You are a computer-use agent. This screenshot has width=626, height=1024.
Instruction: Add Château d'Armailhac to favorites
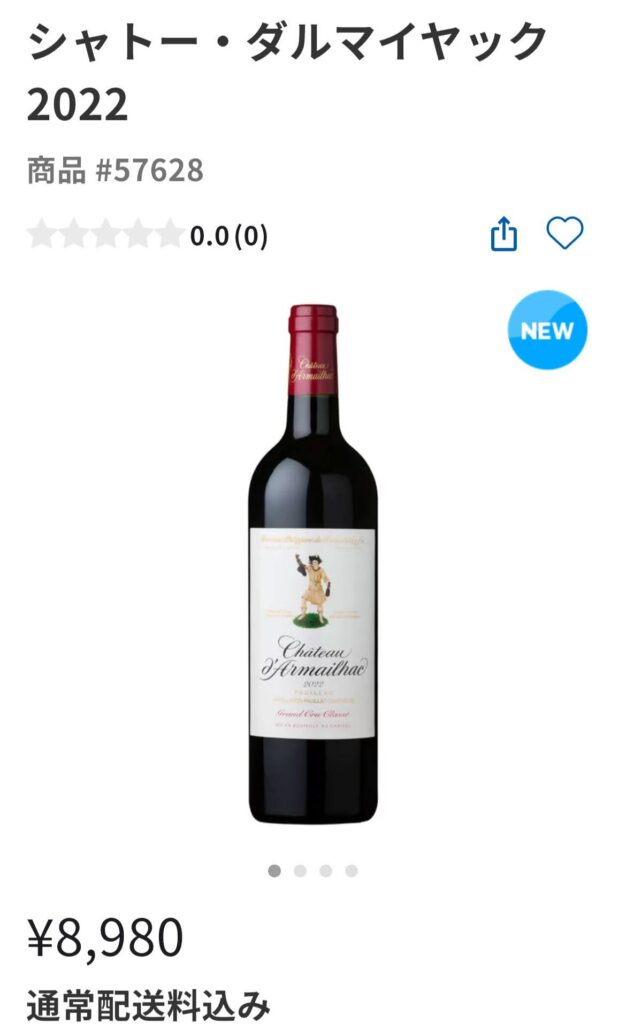point(564,234)
